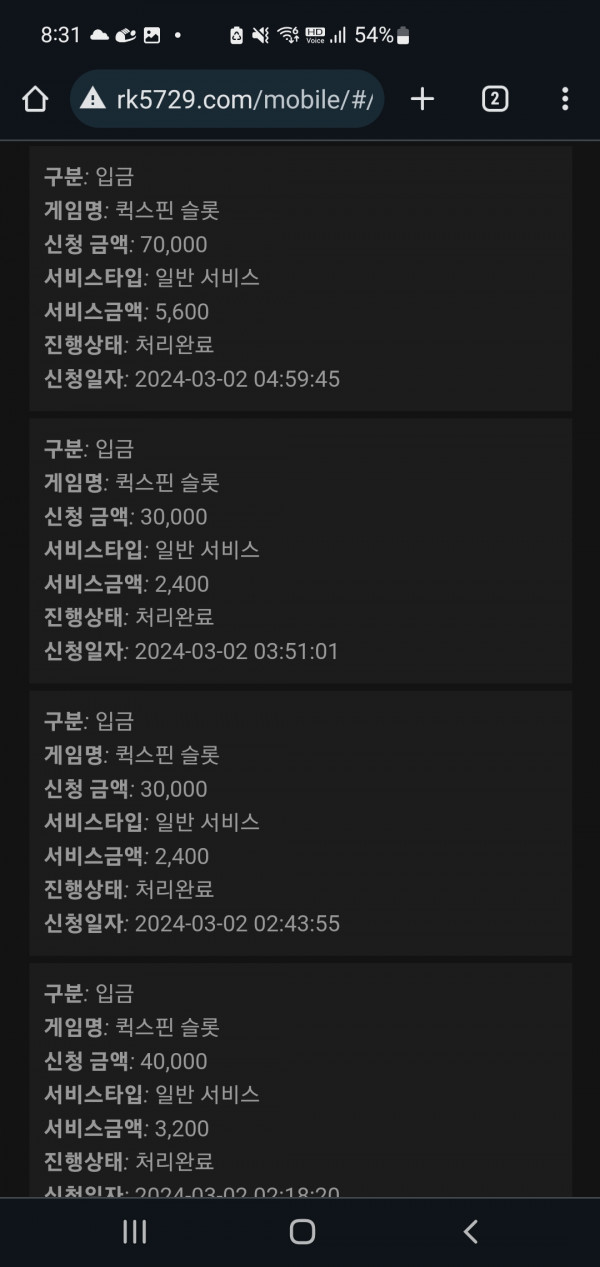This screenshot has height=1267, width=600.
Task: Open the browser overflow menu
Action: pos(565,98)
